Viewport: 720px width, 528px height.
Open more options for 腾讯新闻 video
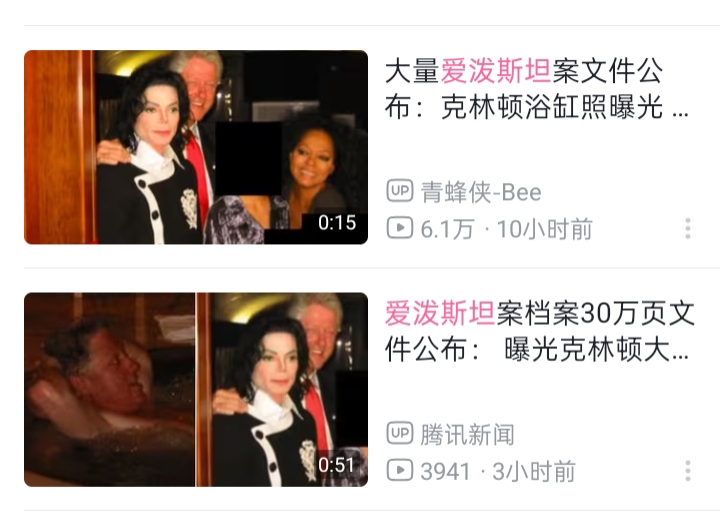coord(688,471)
